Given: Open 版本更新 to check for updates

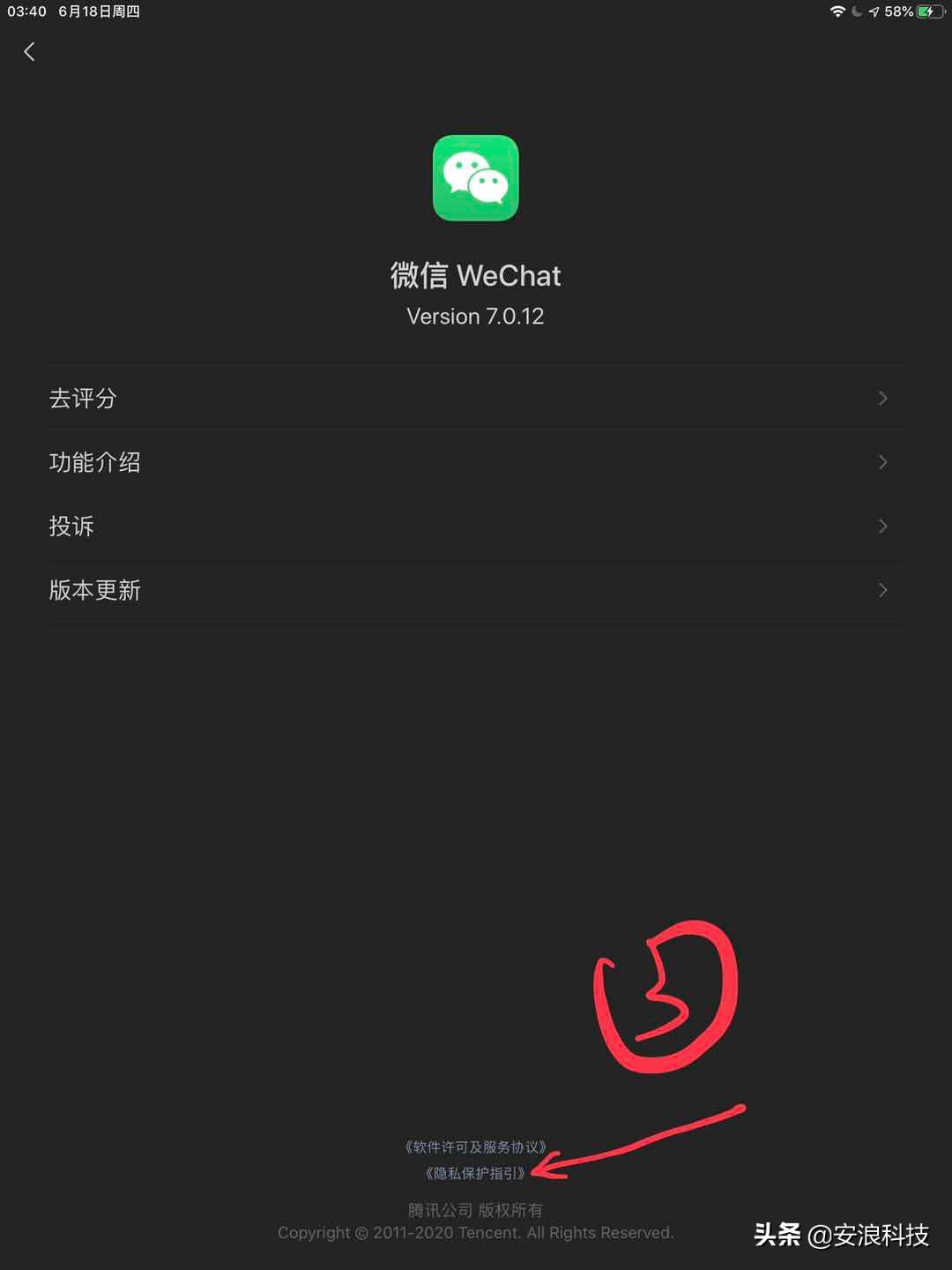Looking at the screenshot, I should tap(94, 590).
